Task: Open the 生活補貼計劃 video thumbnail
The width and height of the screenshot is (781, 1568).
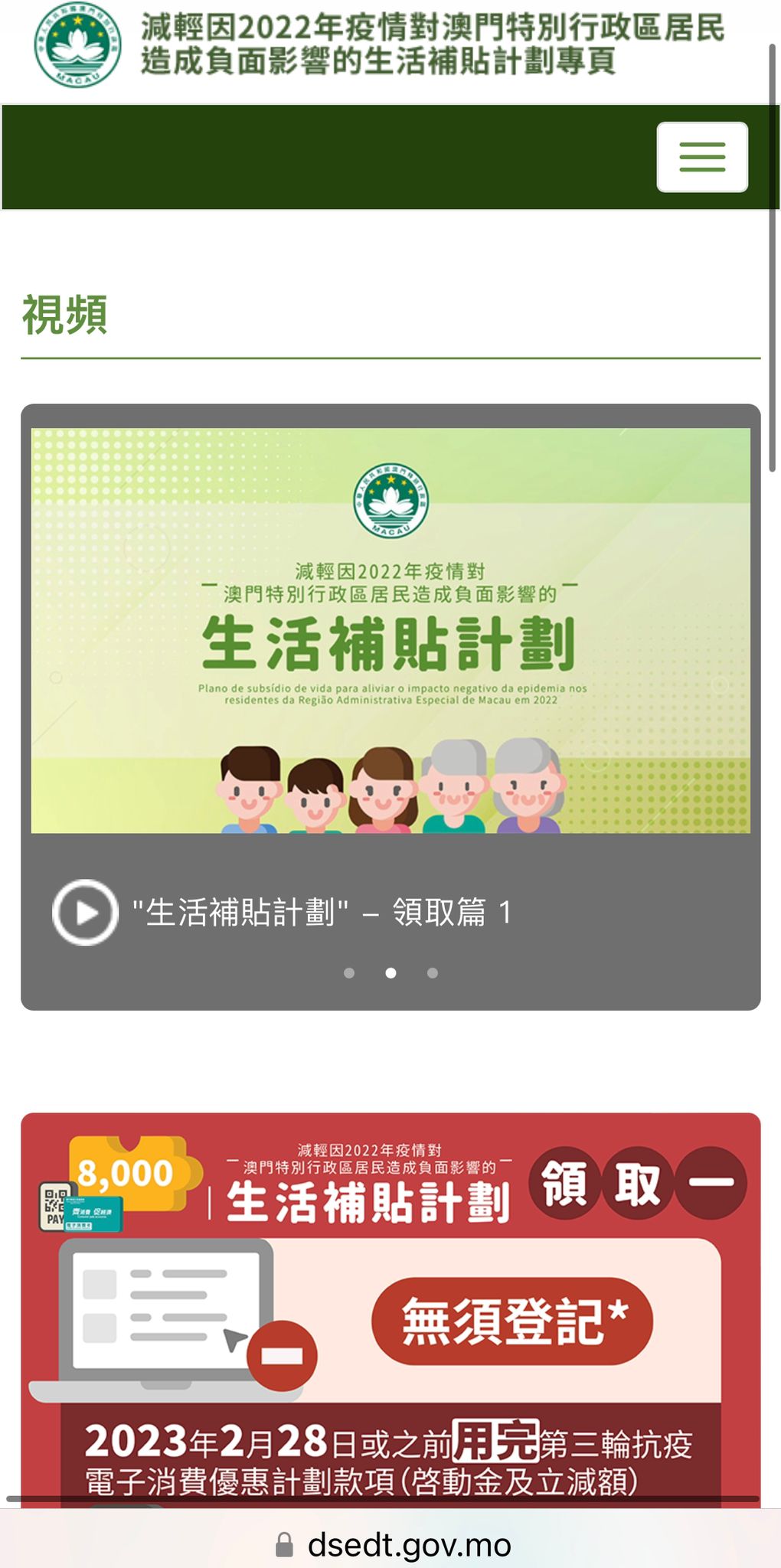Action: [390, 630]
